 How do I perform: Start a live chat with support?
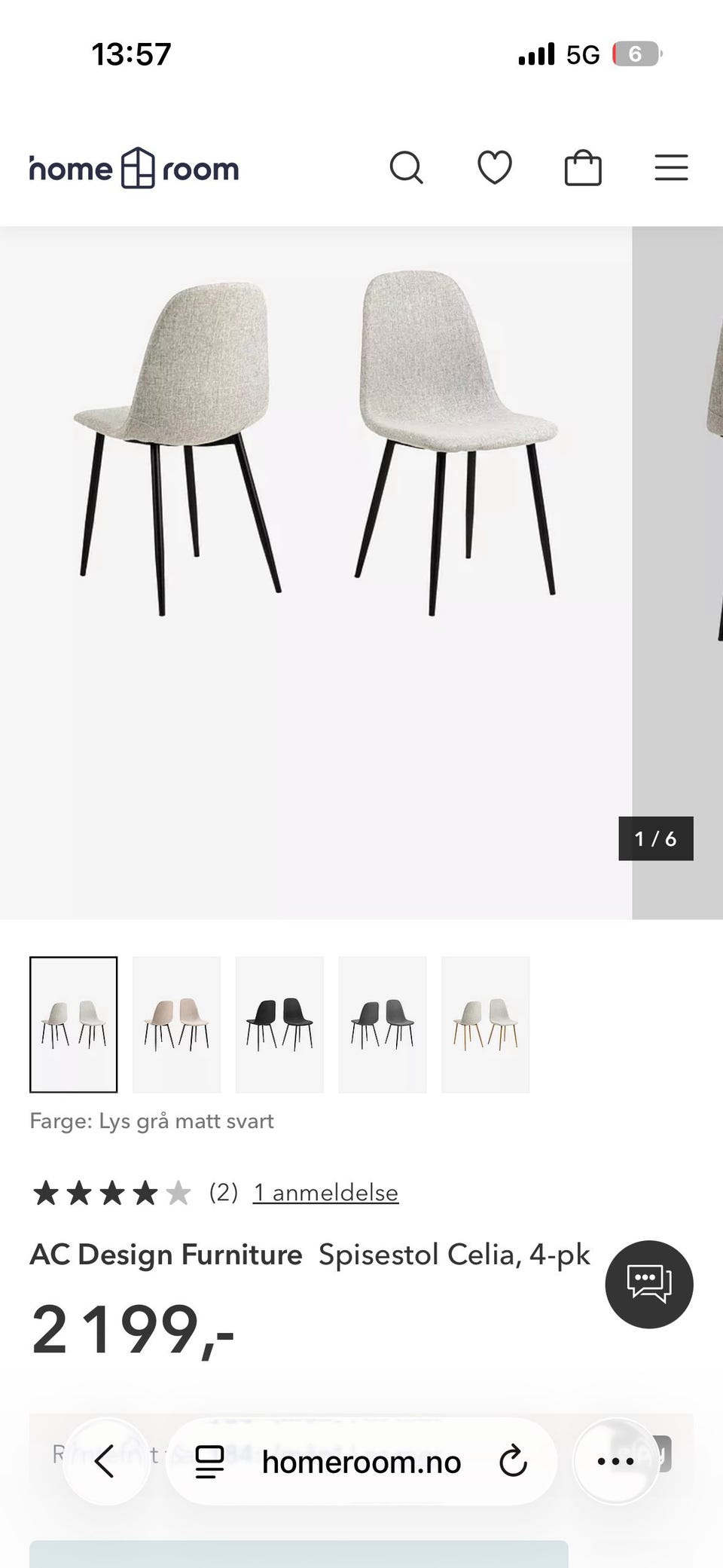[x=649, y=1284]
